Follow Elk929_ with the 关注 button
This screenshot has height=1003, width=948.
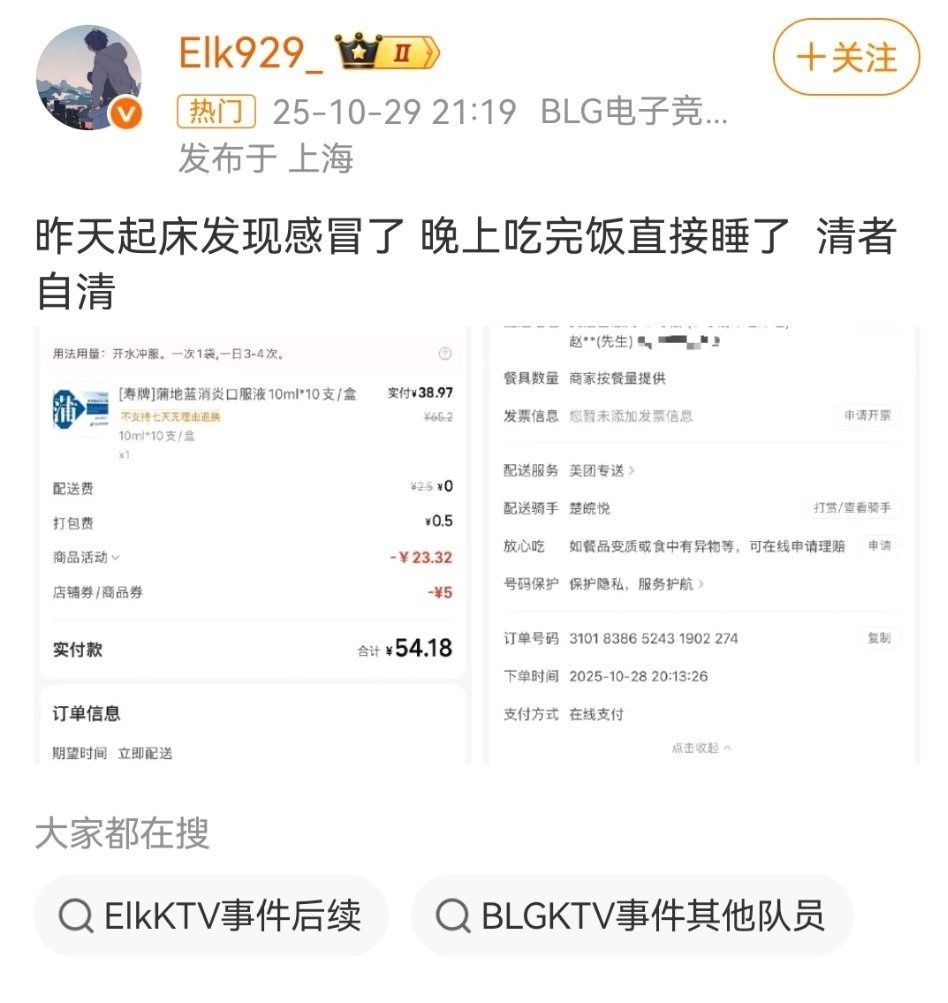click(x=846, y=57)
